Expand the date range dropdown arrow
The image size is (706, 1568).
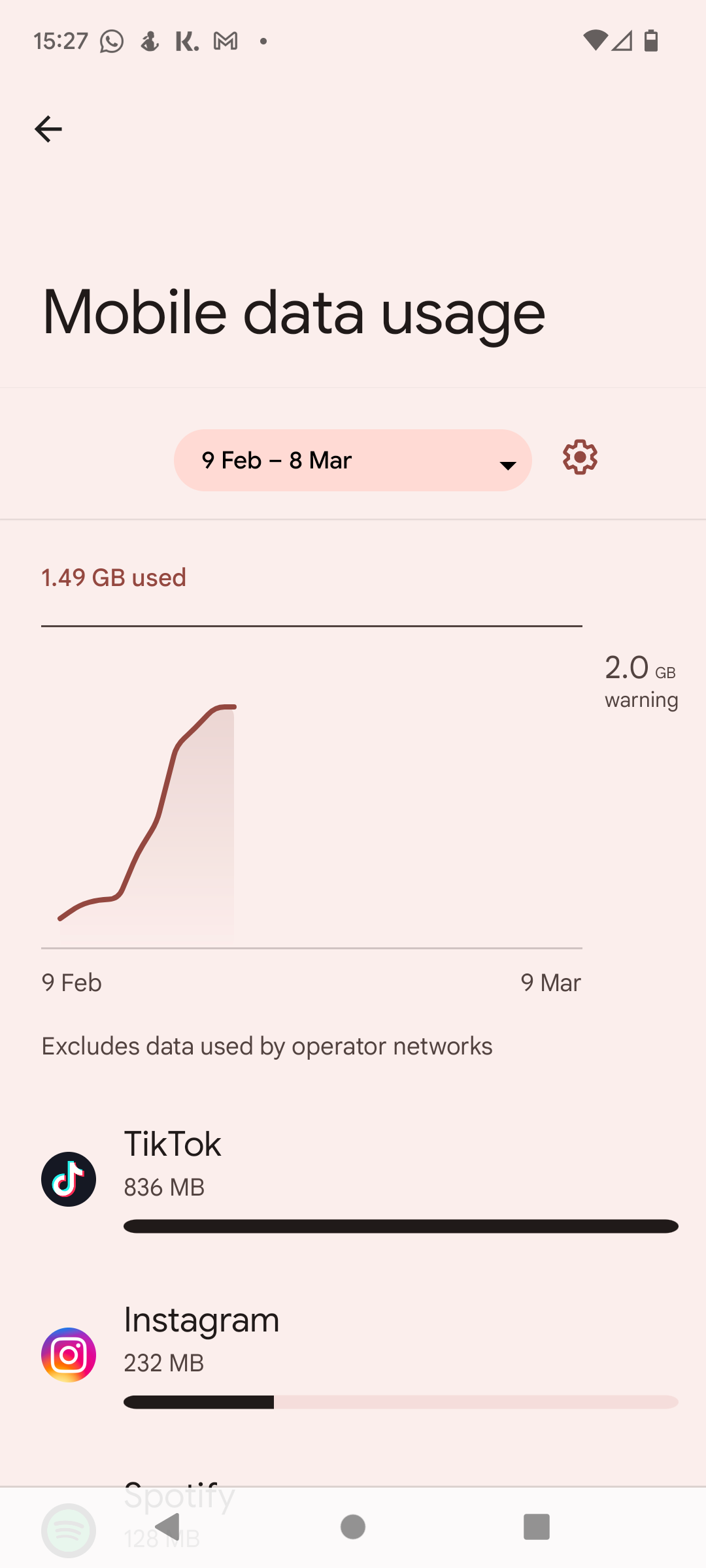pos(508,465)
